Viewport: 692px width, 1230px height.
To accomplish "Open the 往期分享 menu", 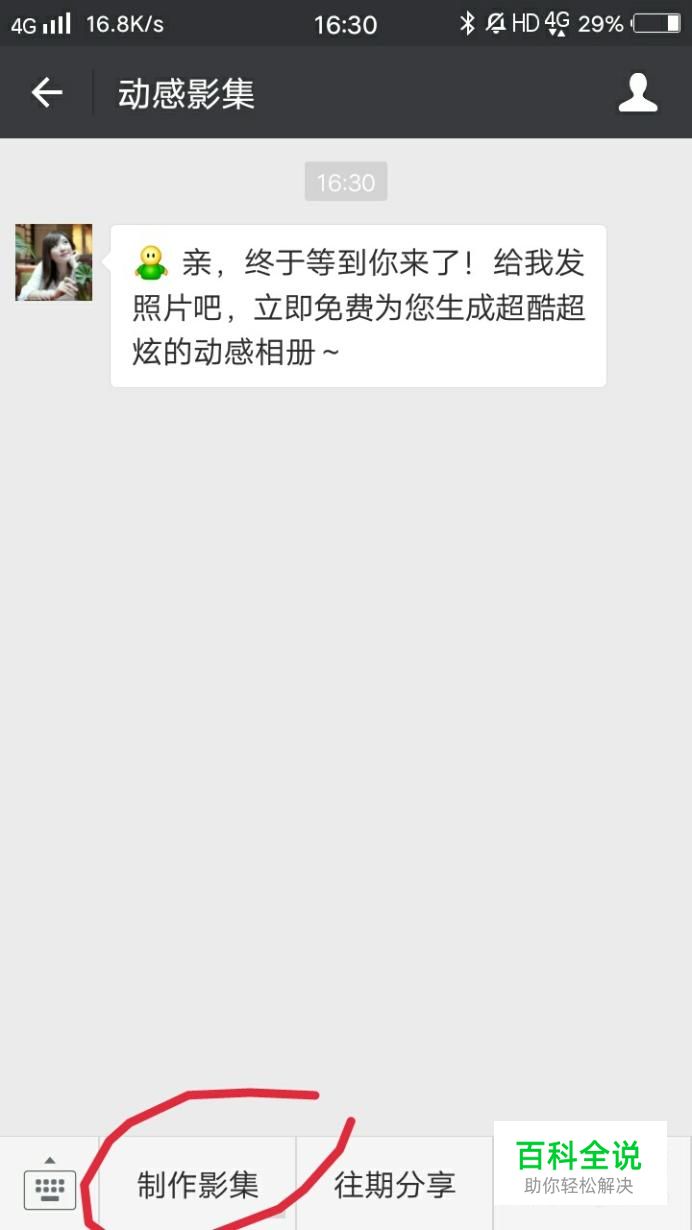I will [395, 1185].
